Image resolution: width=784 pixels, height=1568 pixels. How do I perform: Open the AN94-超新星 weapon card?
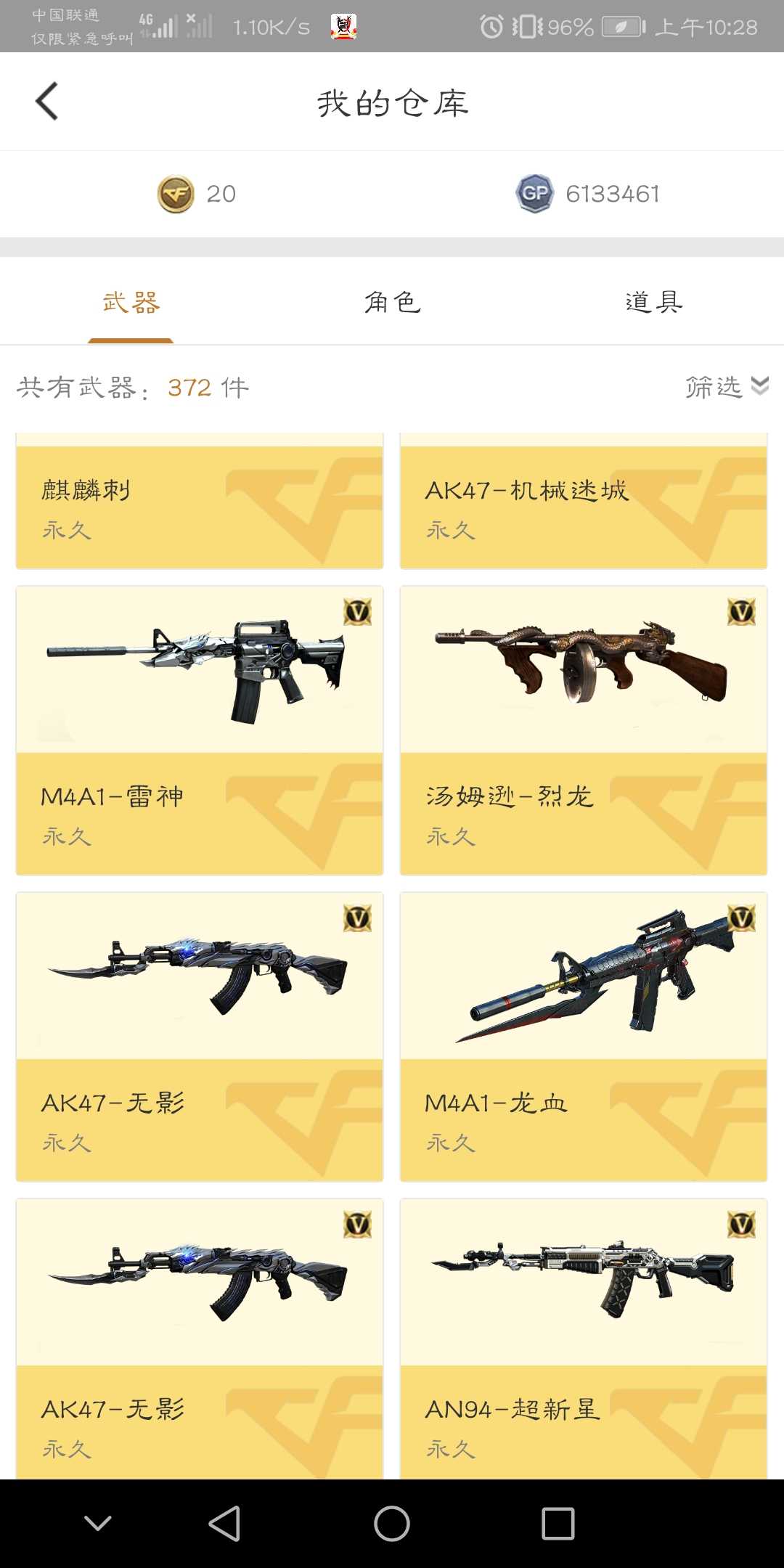(x=584, y=1339)
